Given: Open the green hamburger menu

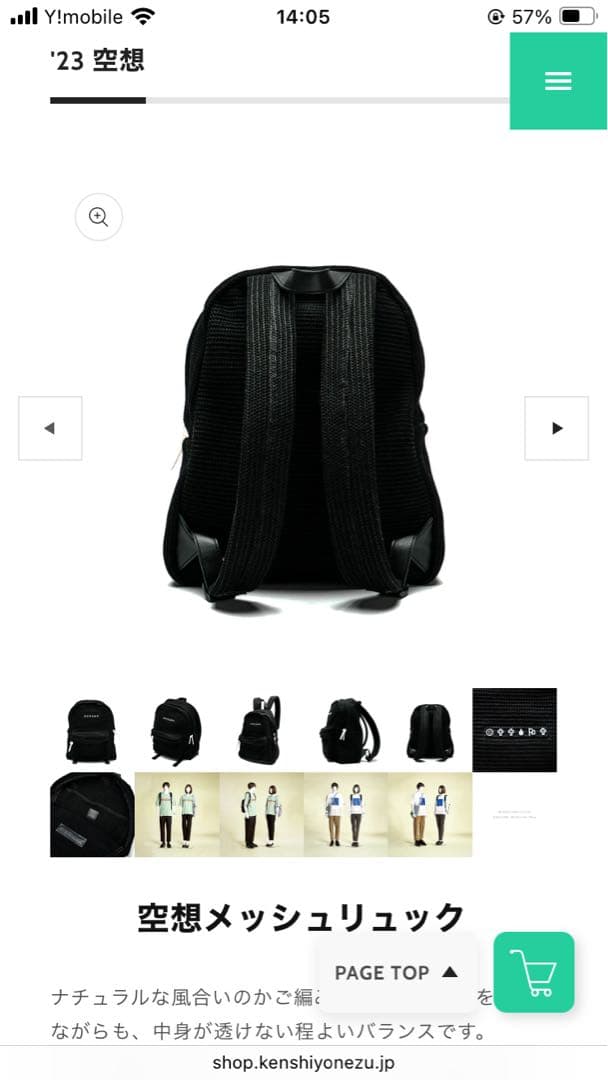Looking at the screenshot, I should tap(558, 81).
